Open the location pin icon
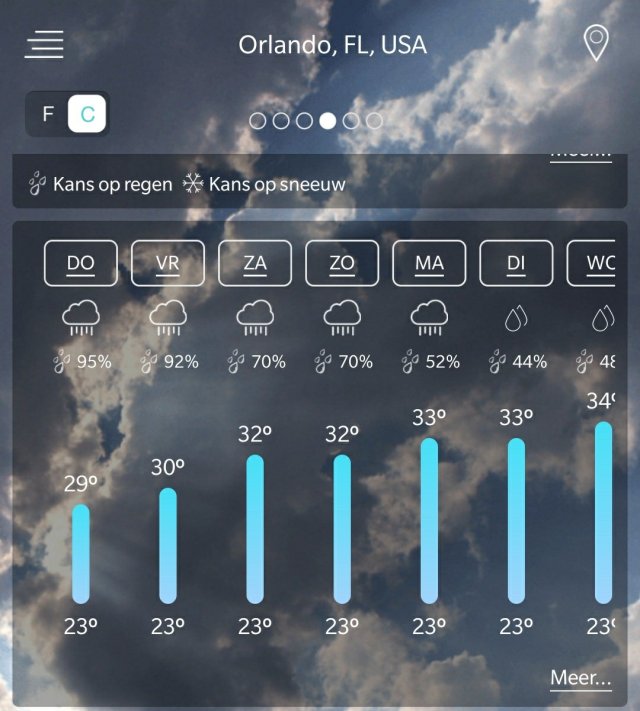The width and height of the screenshot is (640, 711). (596, 43)
